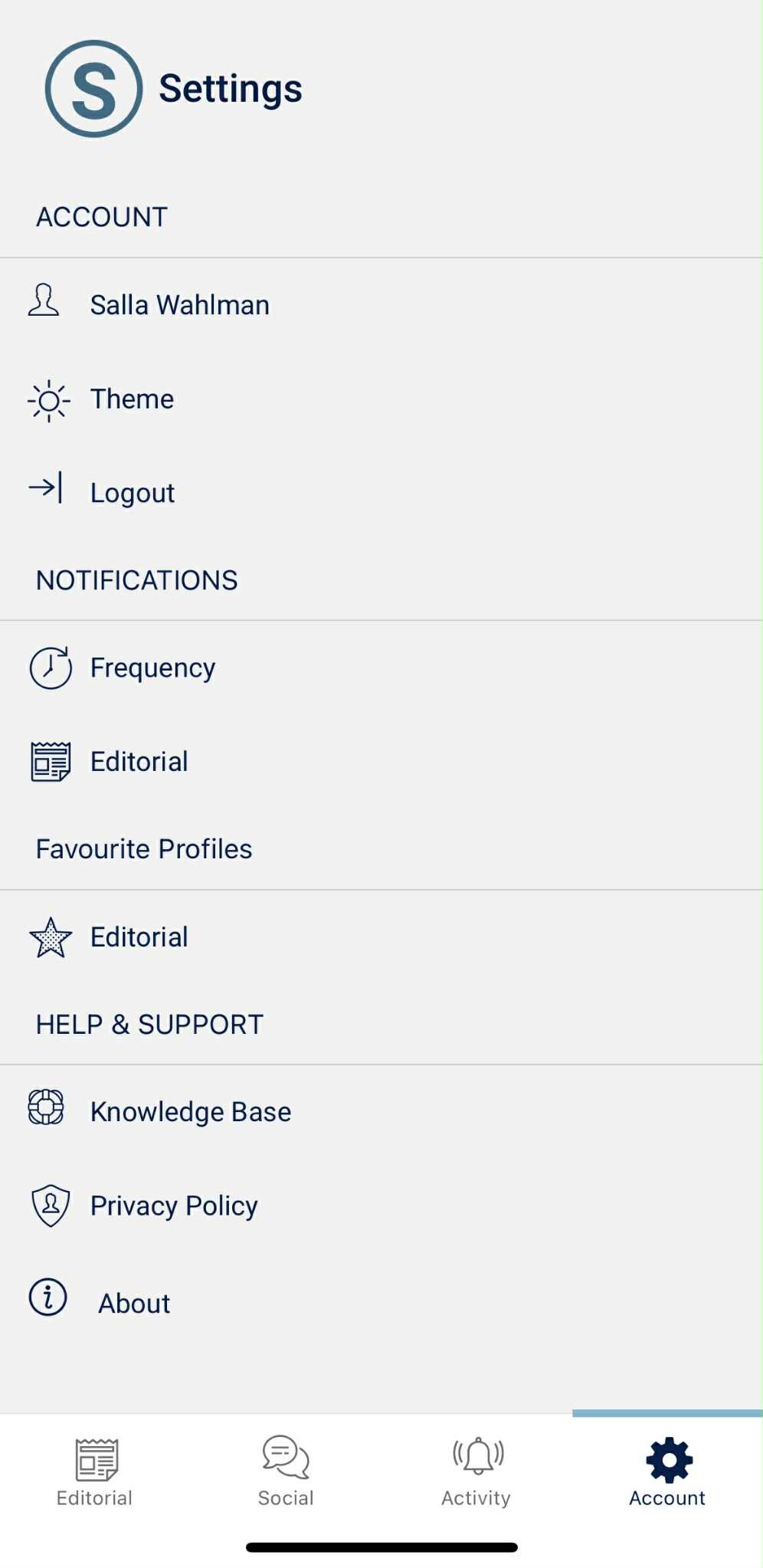Open the About page
This screenshot has width=763, height=1568.
pyautogui.click(x=133, y=1303)
